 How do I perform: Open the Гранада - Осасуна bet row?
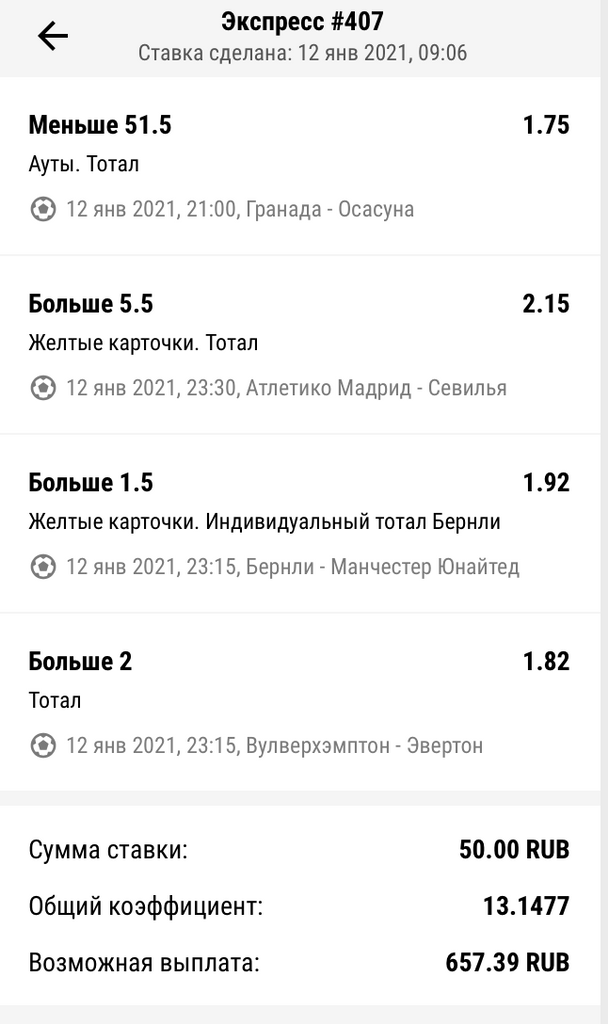300,166
